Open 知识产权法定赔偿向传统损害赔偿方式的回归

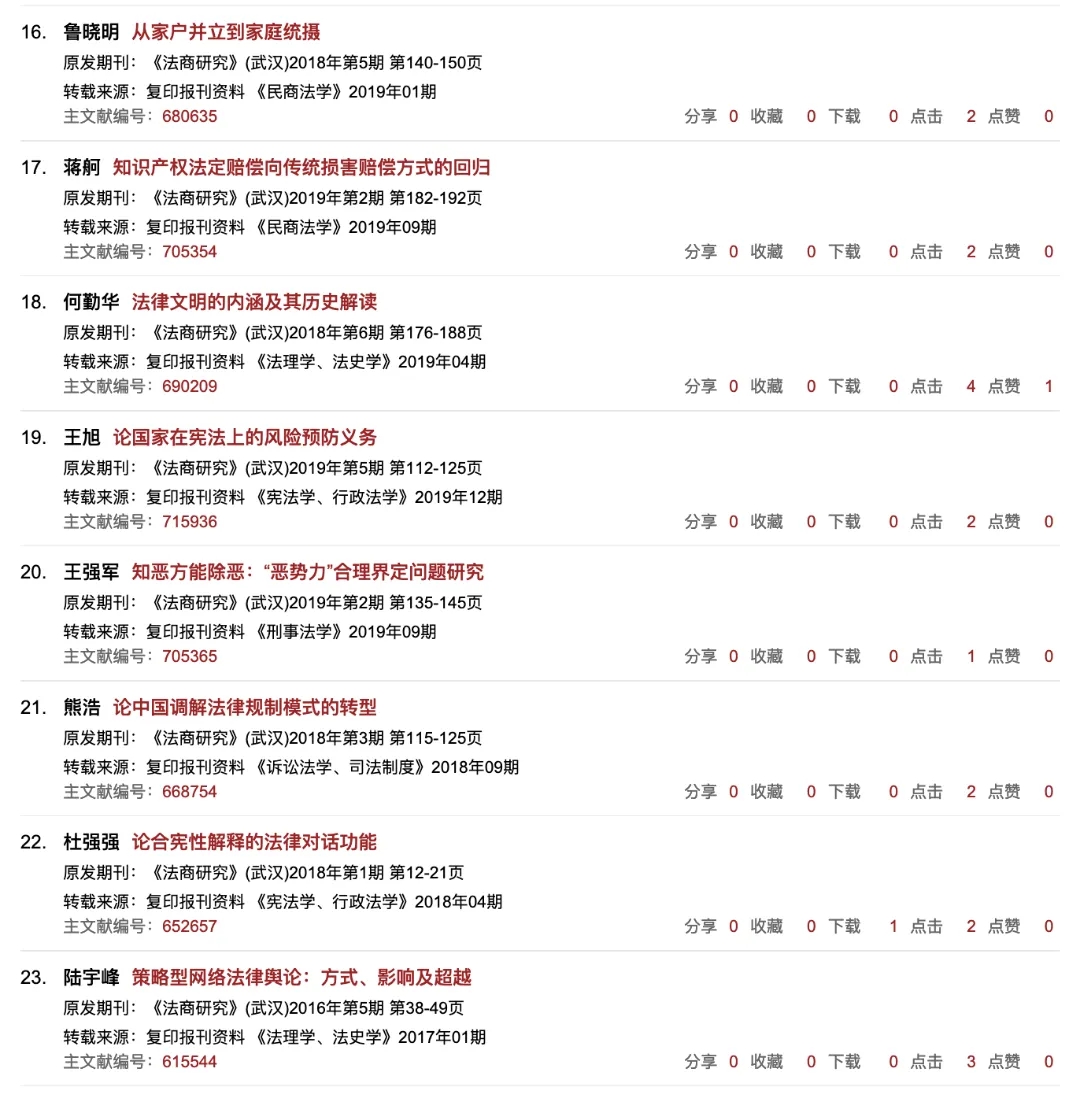pos(301,167)
